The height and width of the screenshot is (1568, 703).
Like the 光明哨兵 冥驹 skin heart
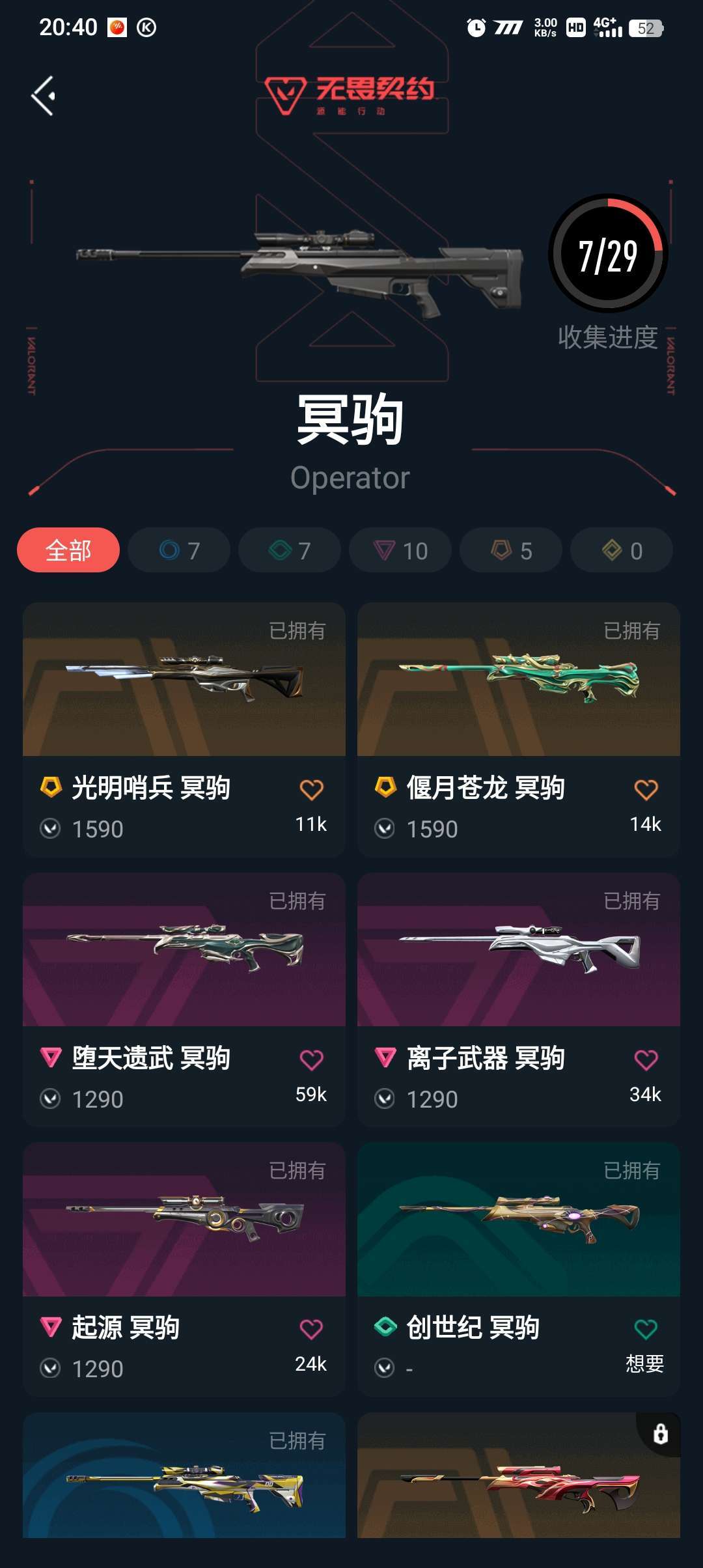click(311, 790)
